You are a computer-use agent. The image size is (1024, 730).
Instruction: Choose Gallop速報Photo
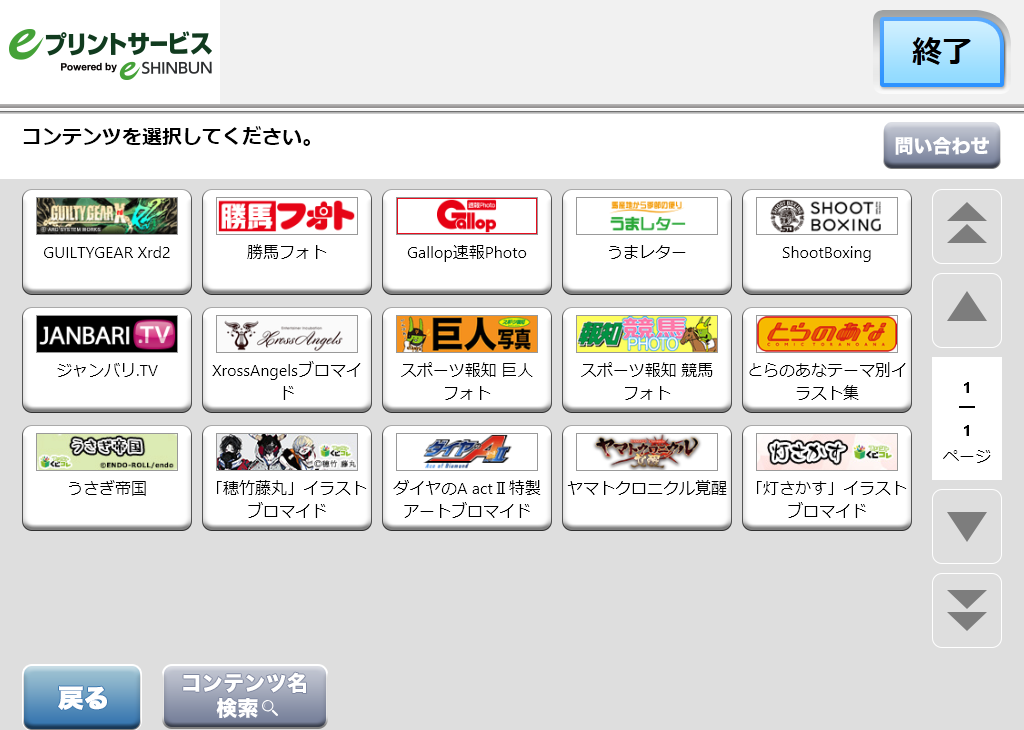tap(467, 240)
